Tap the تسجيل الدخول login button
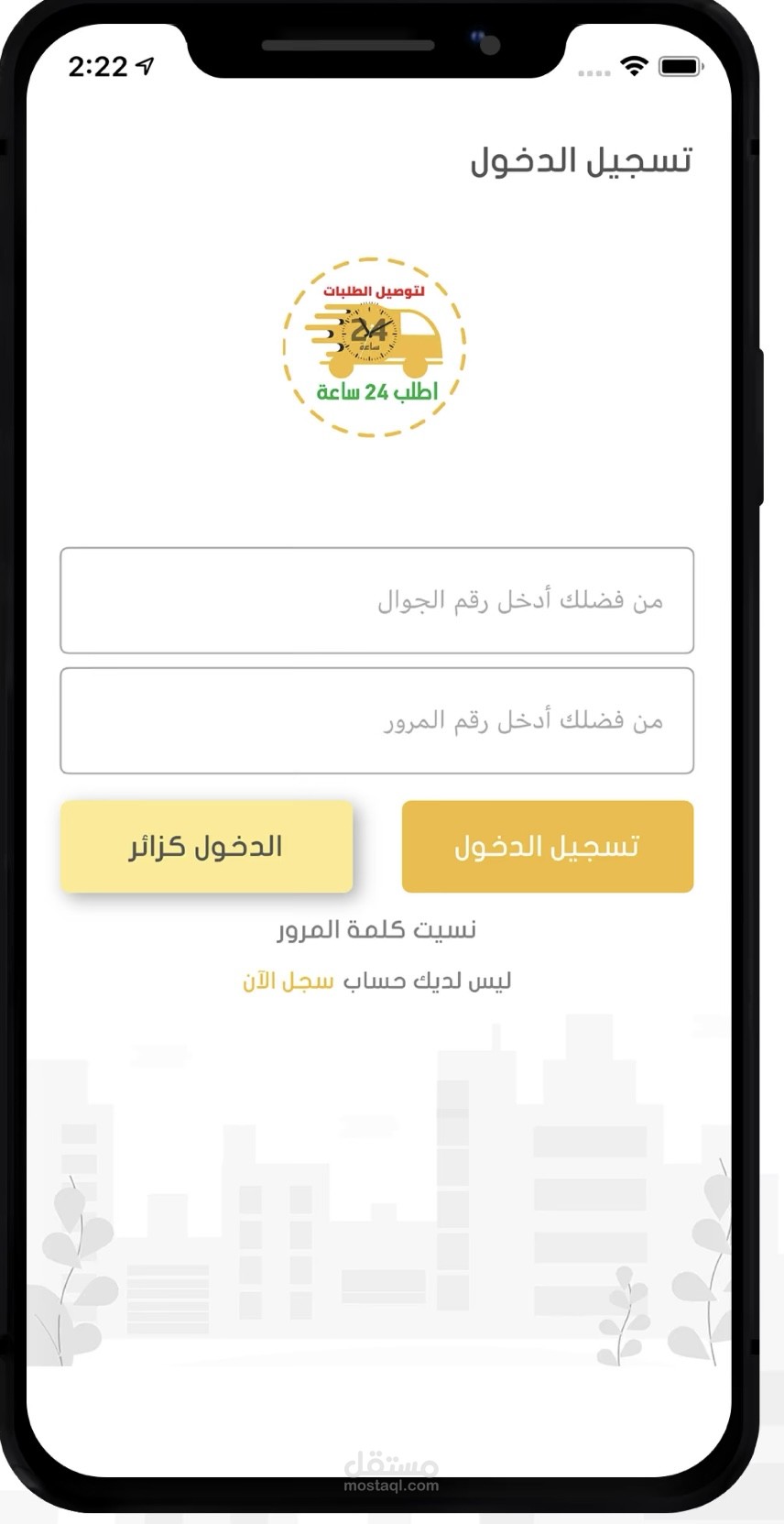The width and height of the screenshot is (784, 1524). [x=548, y=846]
